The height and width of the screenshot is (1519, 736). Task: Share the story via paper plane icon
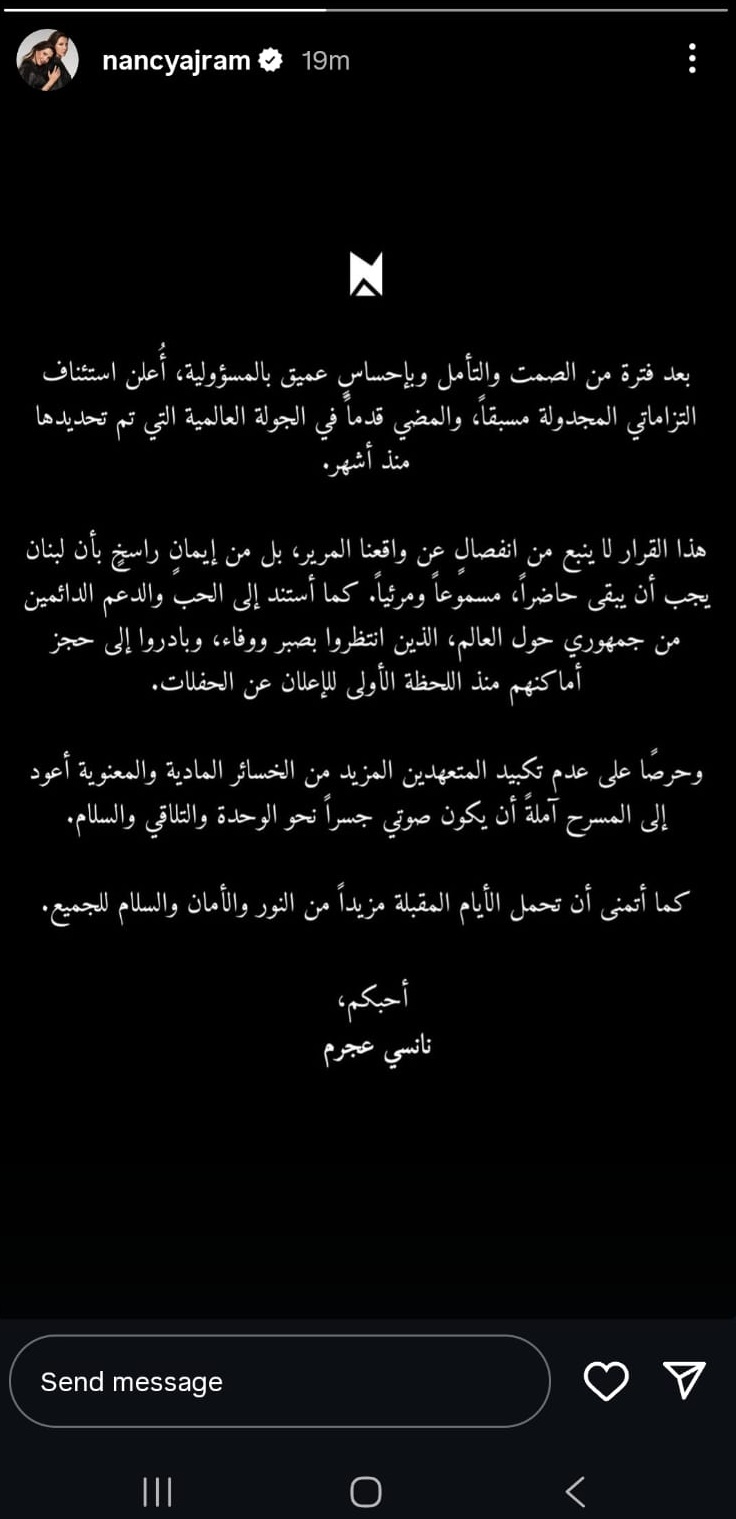[x=685, y=1380]
